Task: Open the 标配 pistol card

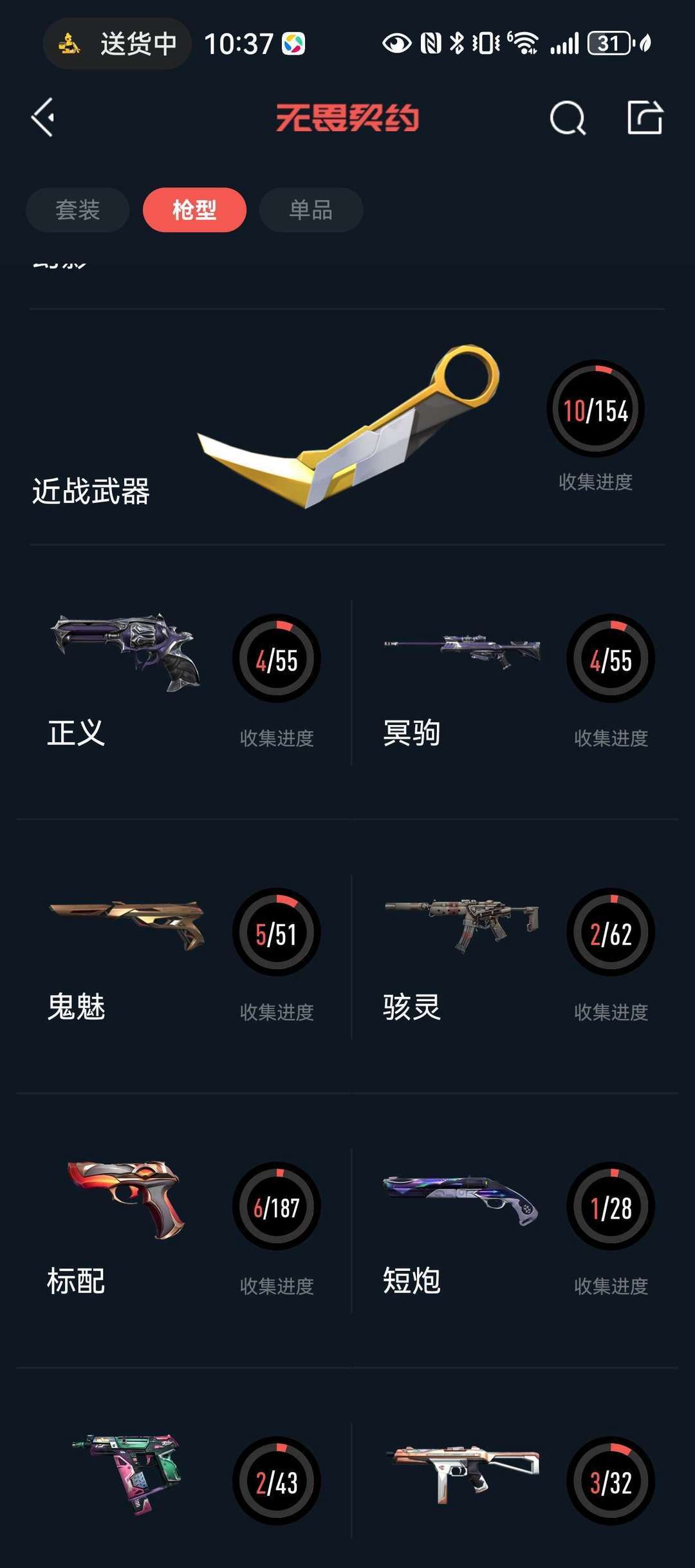Action: pos(184,1230)
